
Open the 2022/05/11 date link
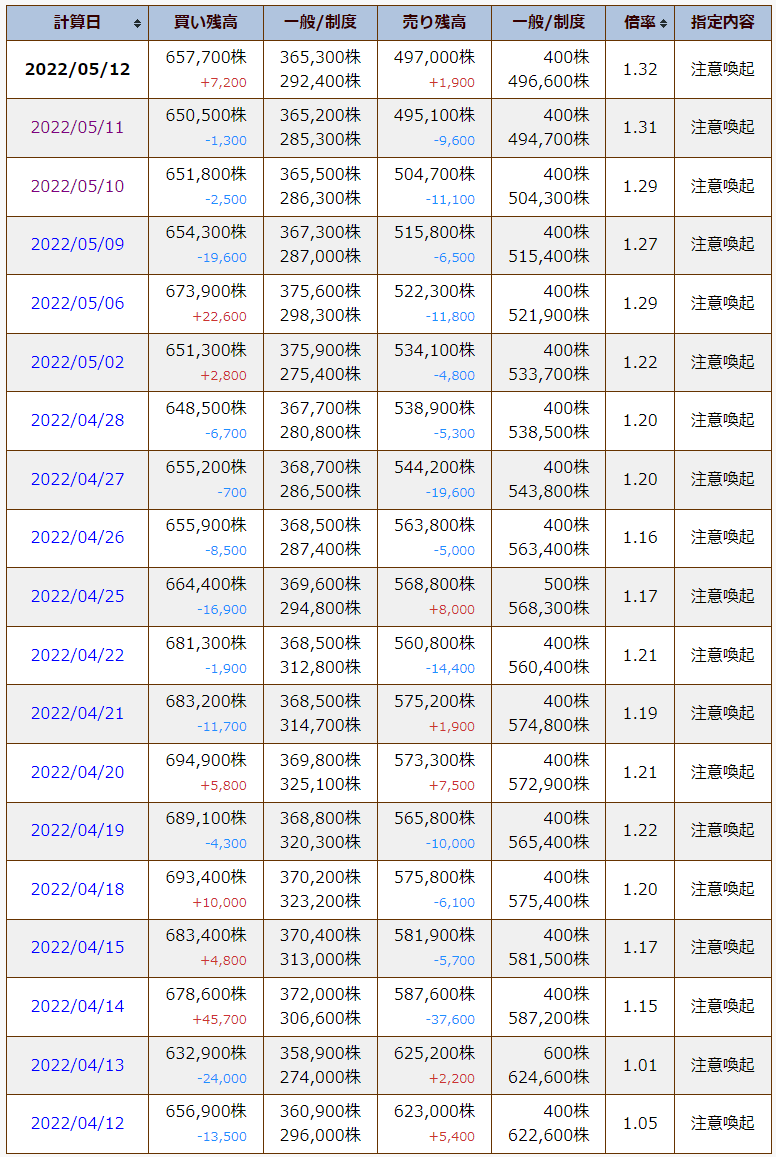(77, 127)
